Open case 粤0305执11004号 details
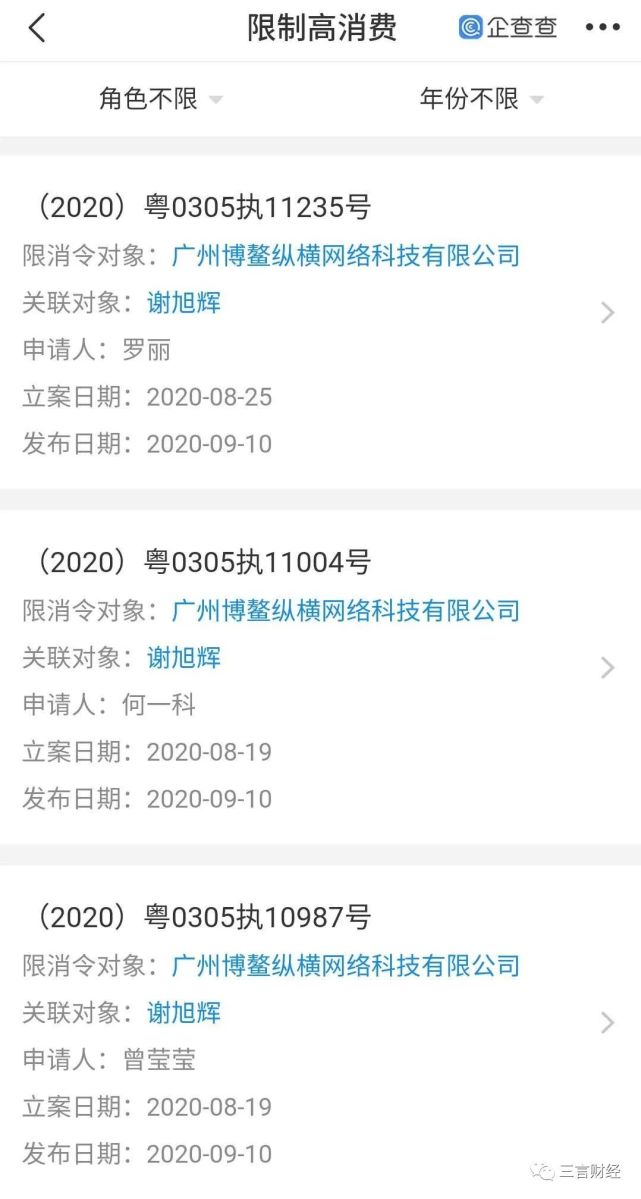 pyautogui.click(x=320, y=677)
